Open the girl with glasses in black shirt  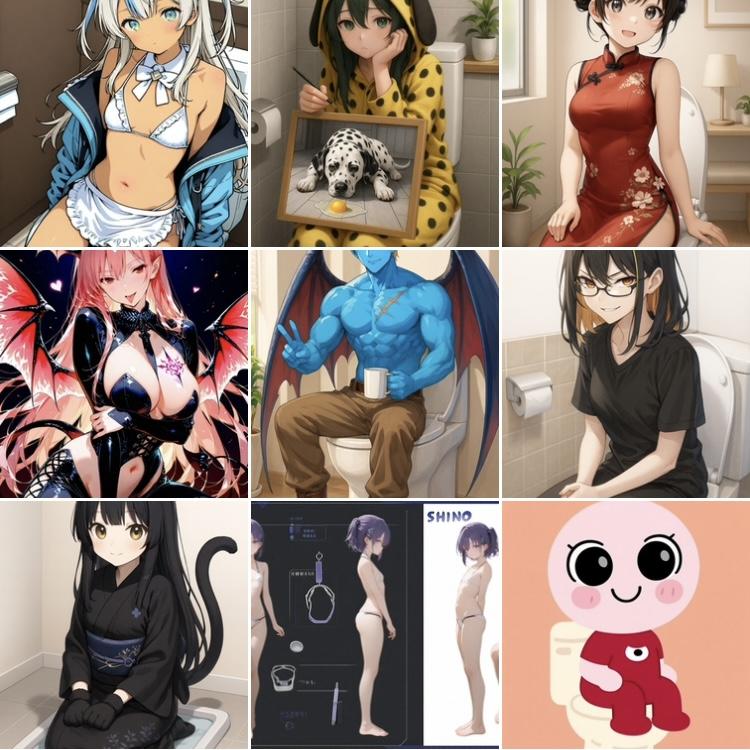pos(625,373)
